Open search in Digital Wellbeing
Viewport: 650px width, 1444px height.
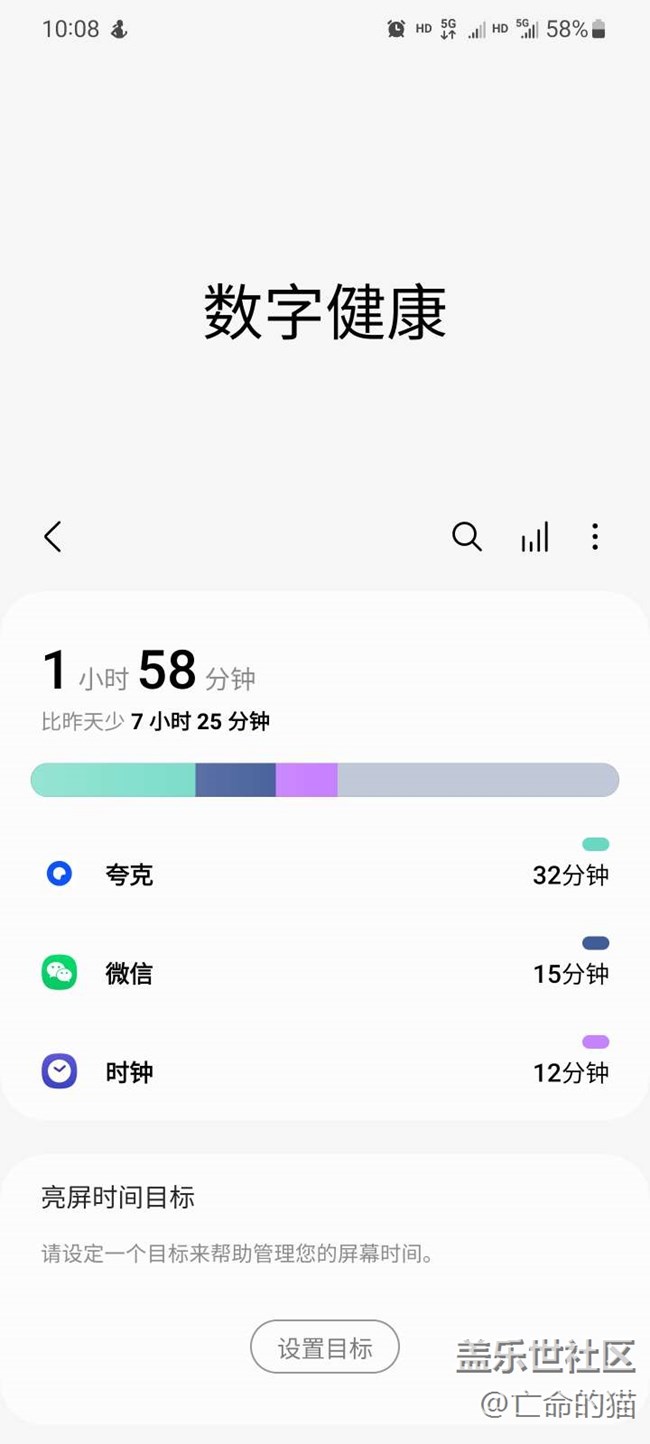[467, 537]
